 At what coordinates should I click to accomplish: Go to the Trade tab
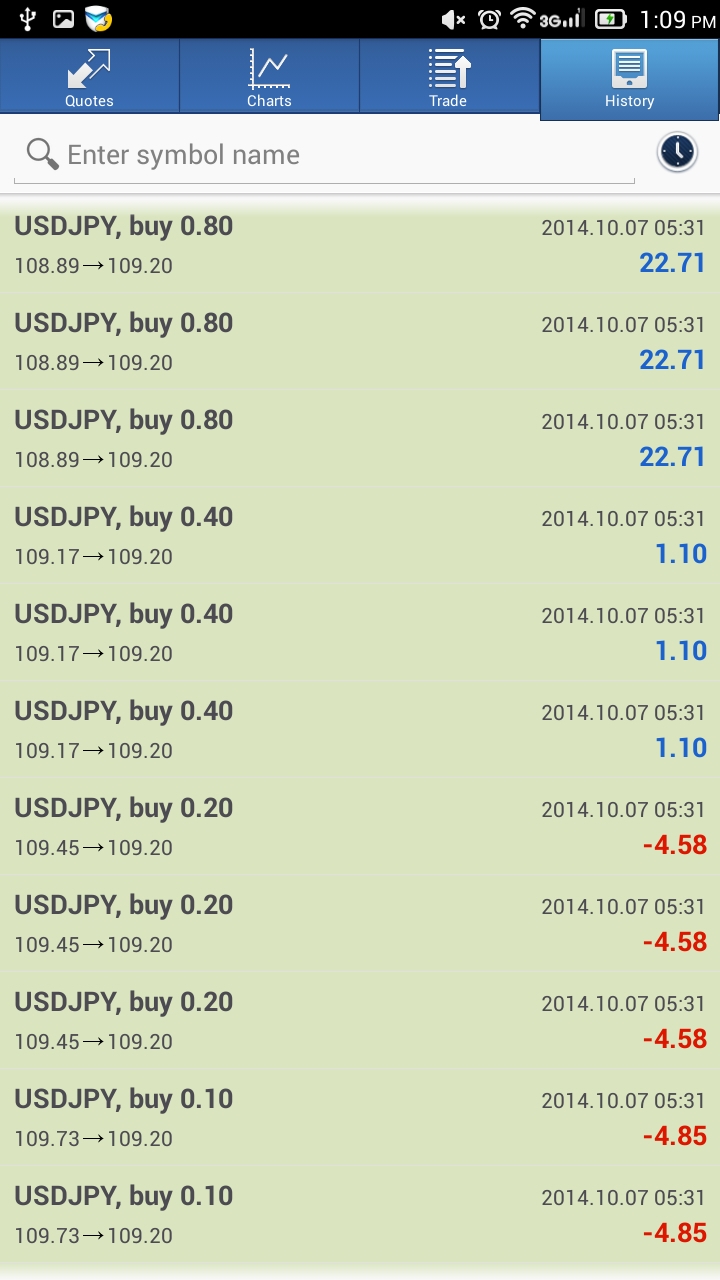tap(449, 76)
